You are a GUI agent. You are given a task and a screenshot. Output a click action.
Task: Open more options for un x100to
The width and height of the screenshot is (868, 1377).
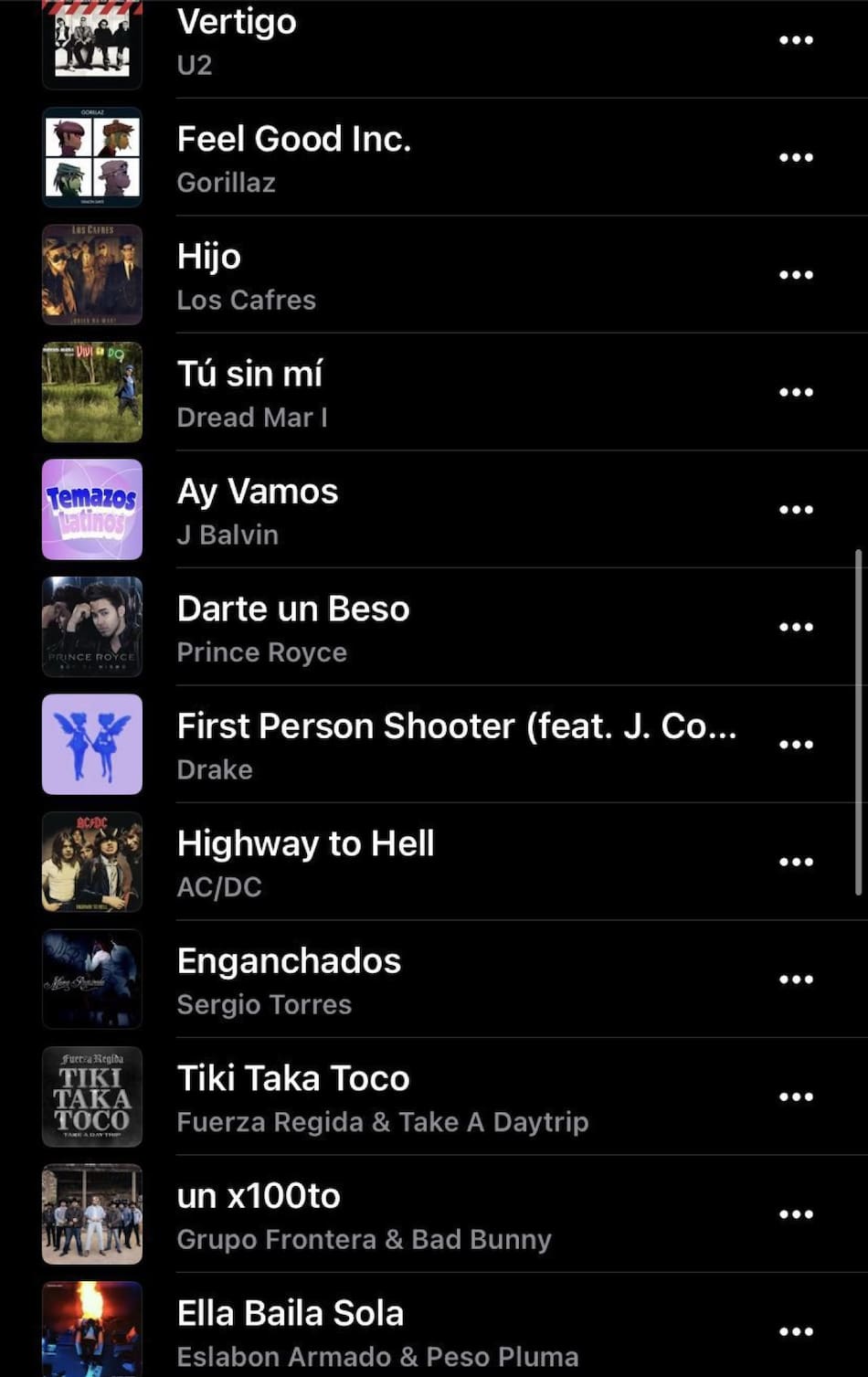tap(796, 1213)
